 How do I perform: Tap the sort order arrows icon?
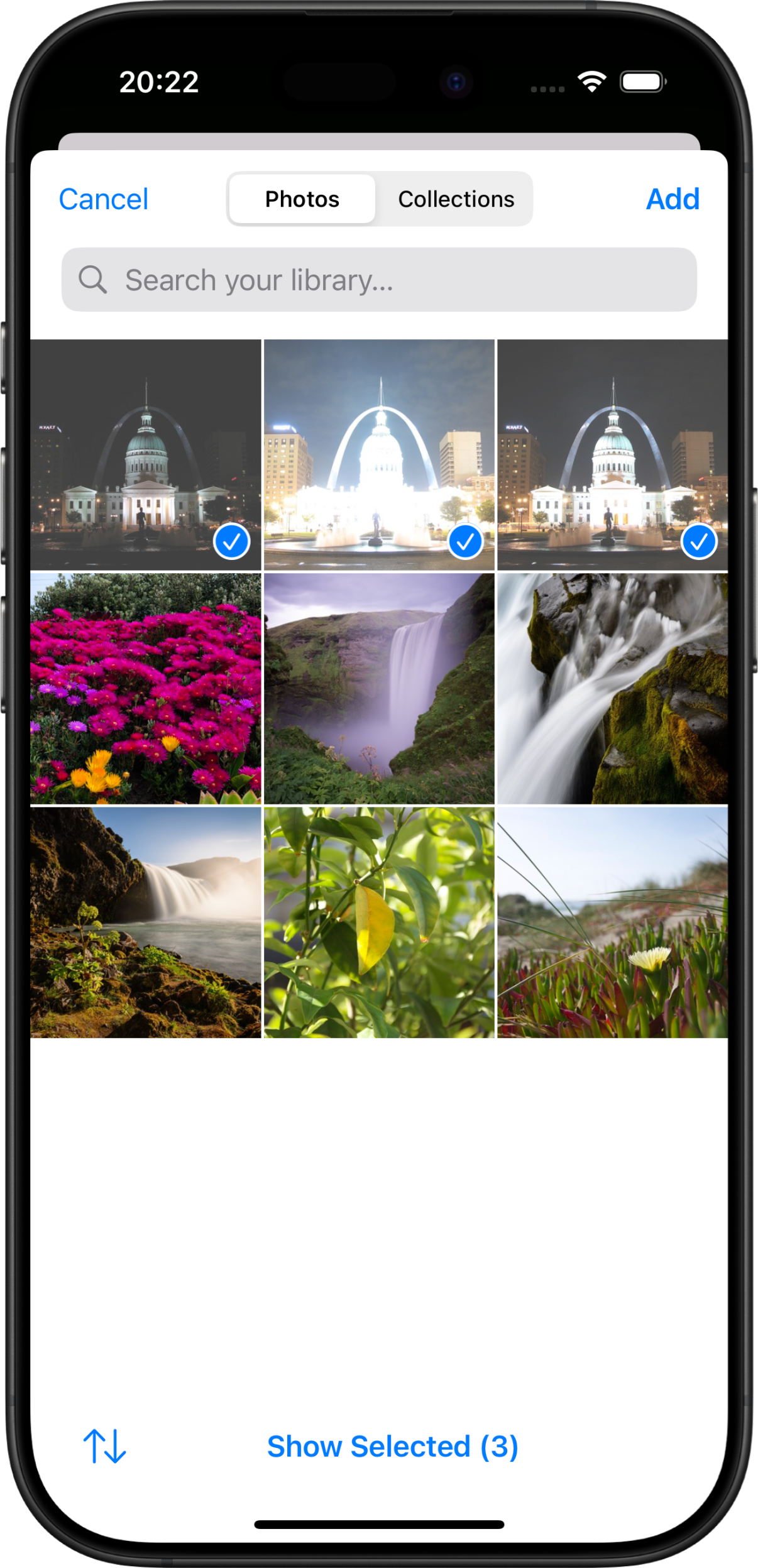(104, 1446)
